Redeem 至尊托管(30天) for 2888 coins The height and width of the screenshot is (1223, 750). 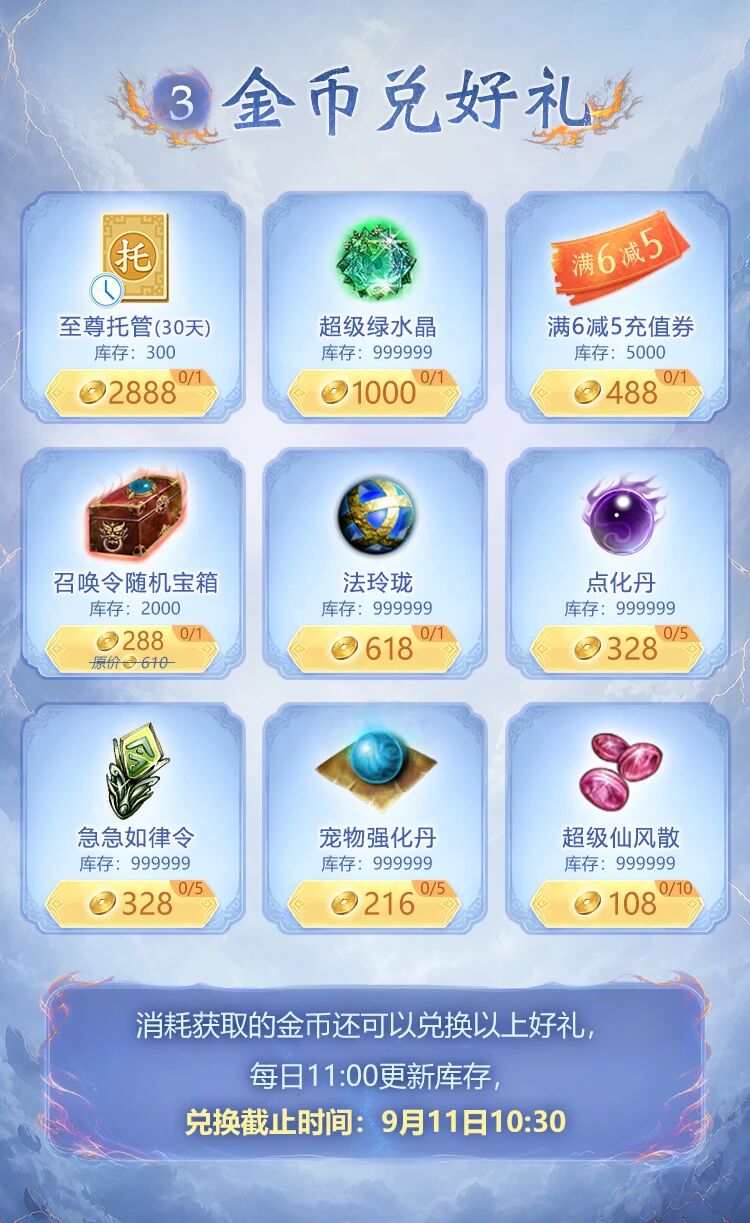[x=132, y=392]
